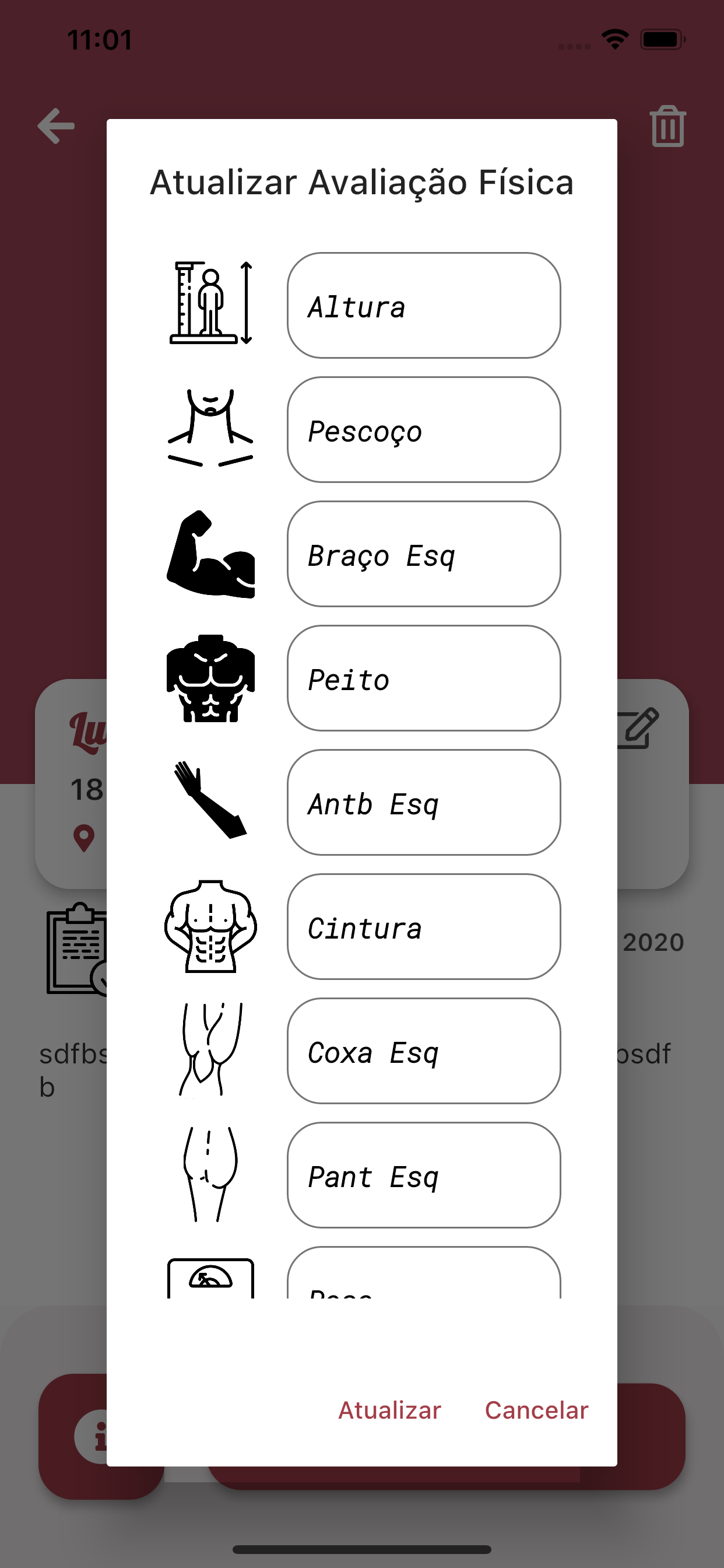This screenshot has height=1568, width=724.
Task: Select the Cintura input field
Action: click(423, 926)
